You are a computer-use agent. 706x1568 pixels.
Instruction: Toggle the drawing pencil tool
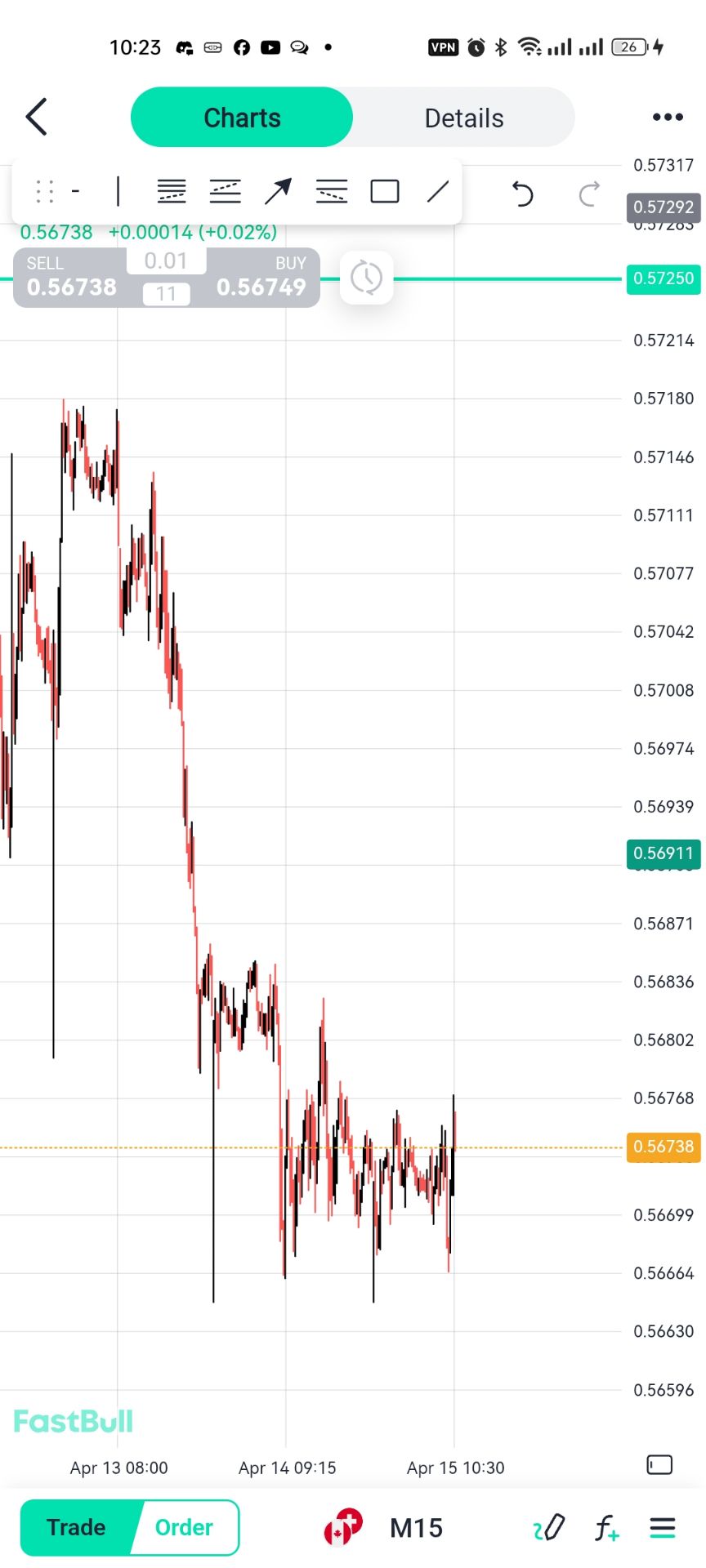pyautogui.click(x=549, y=1527)
